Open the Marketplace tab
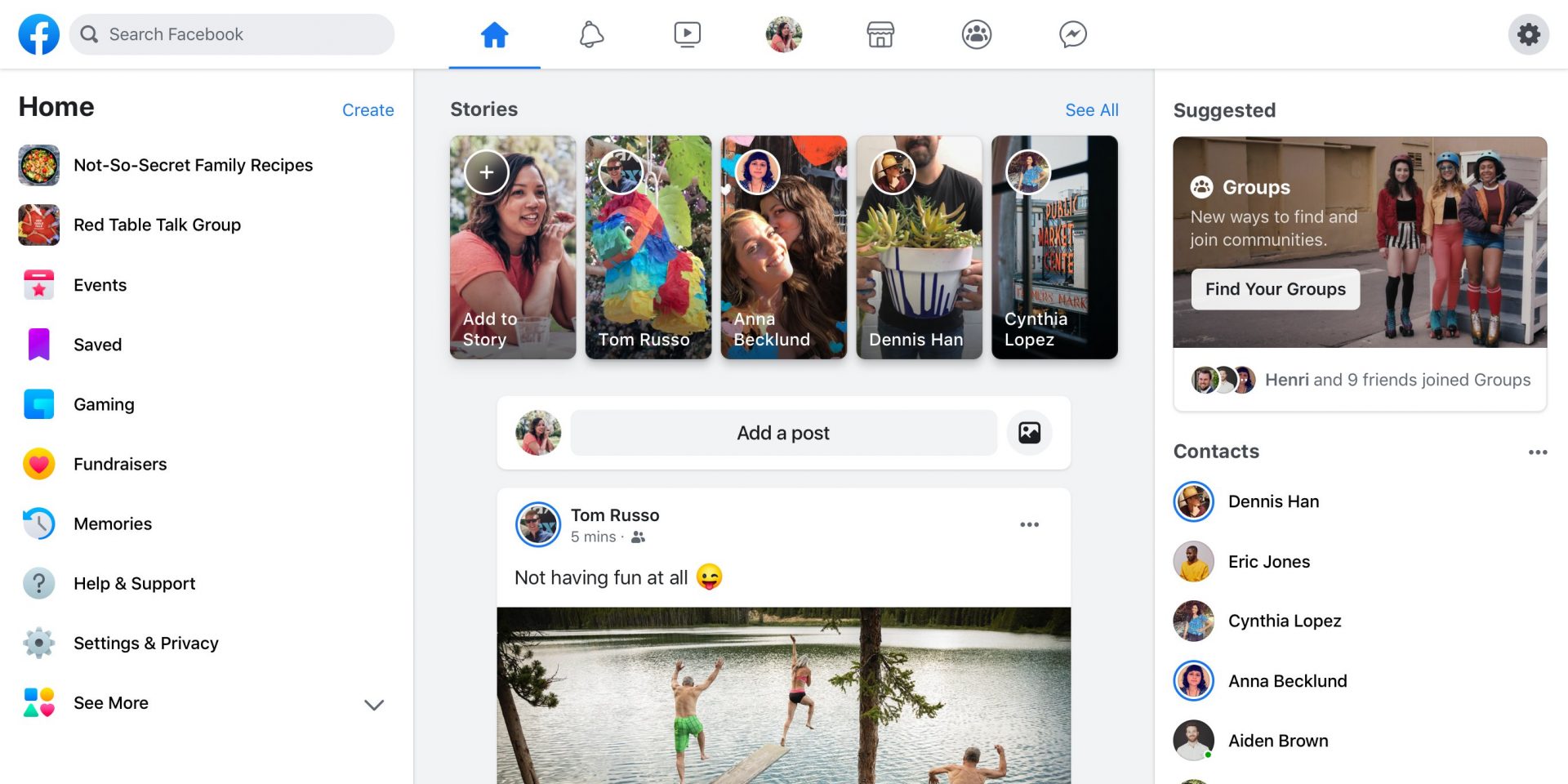This screenshot has width=1568, height=784. pos(880,34)
